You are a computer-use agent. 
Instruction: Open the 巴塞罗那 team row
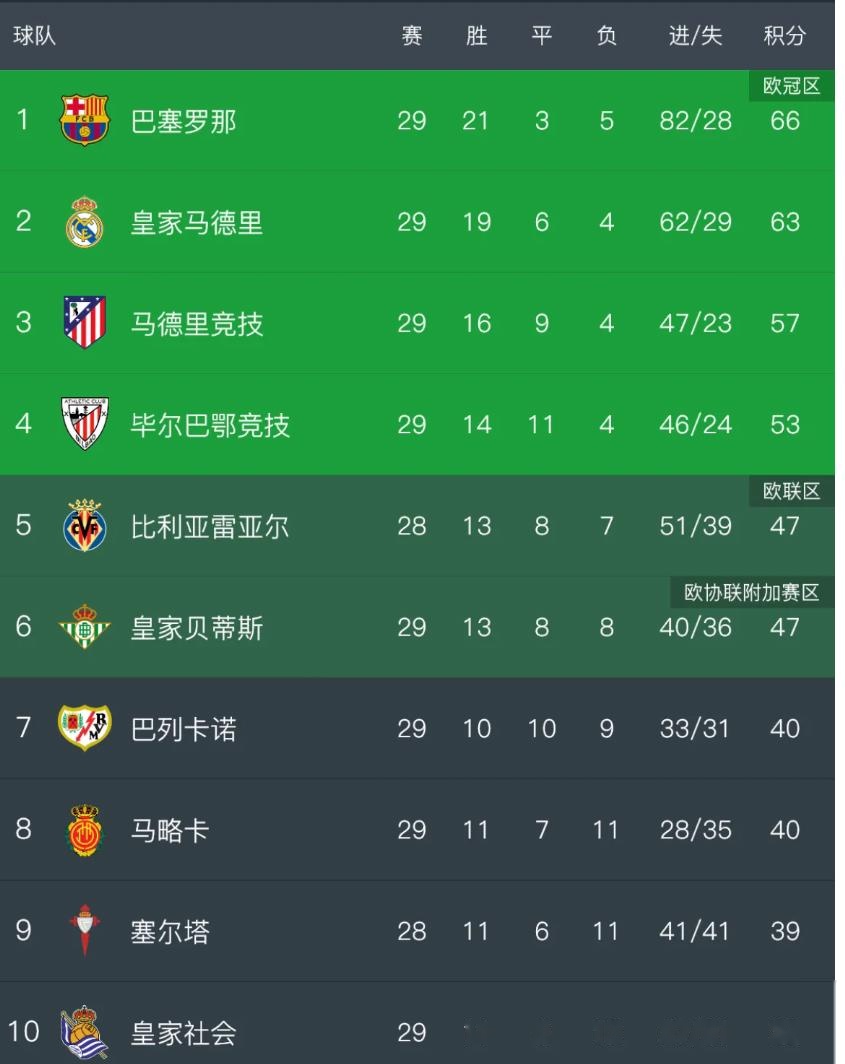(x=184, y=121)
